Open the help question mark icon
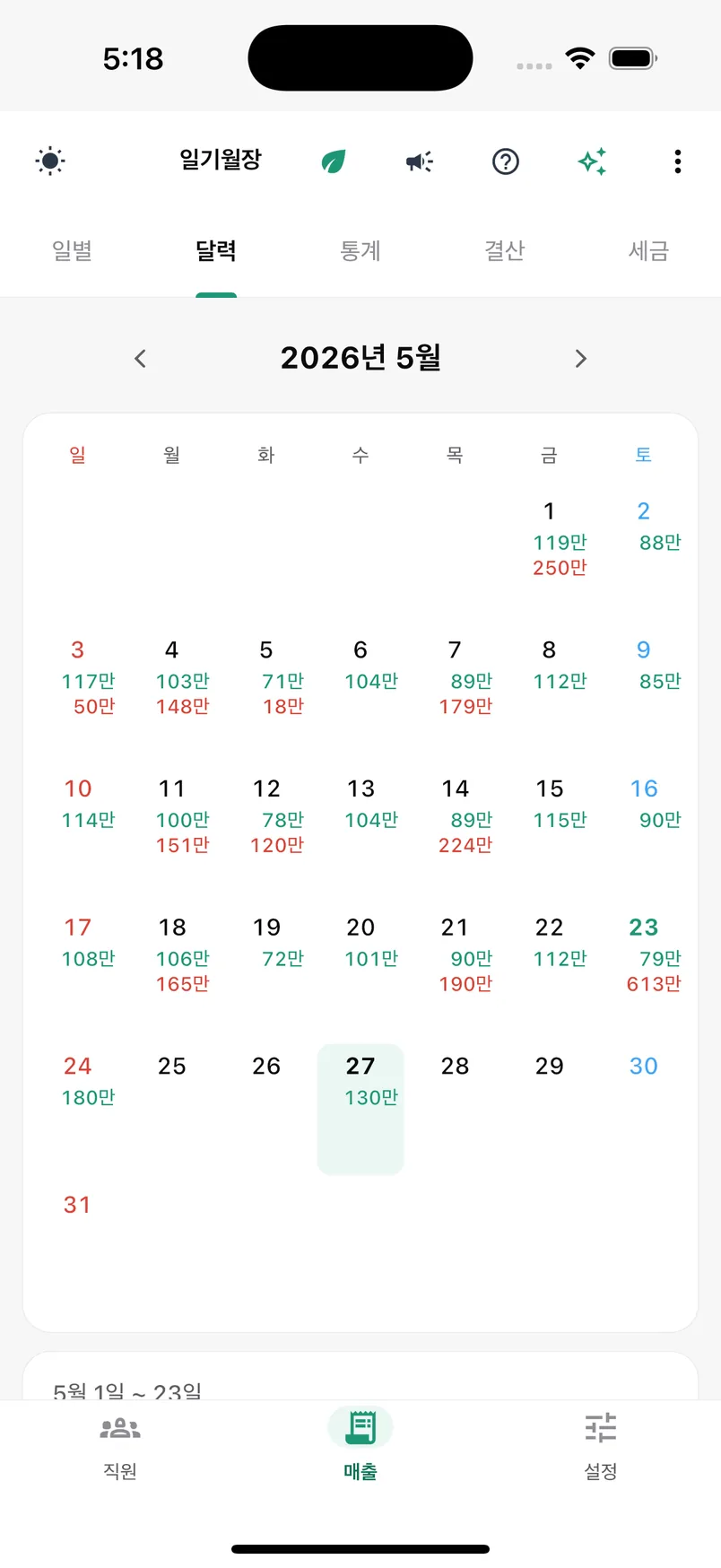 click(506, 161)
